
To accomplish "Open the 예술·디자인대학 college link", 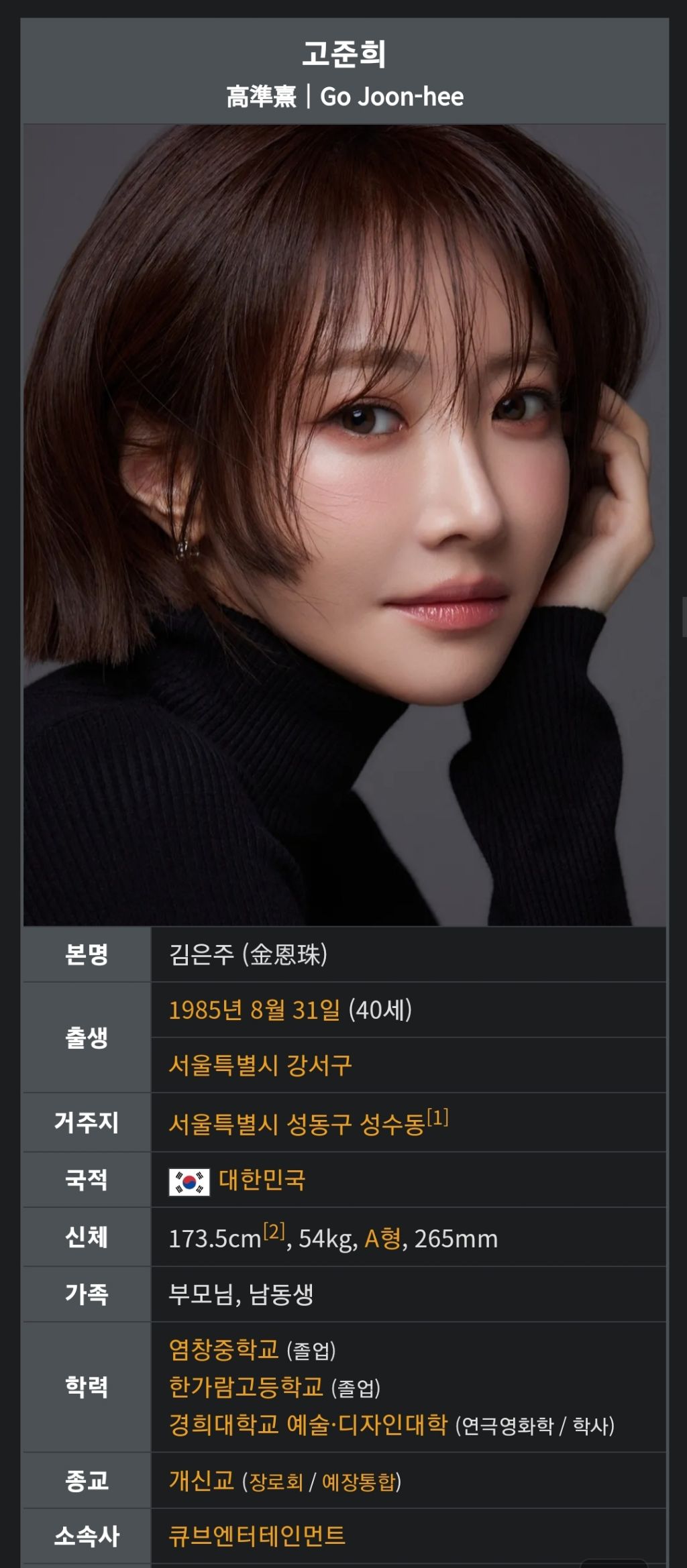I will [367, 1424].
